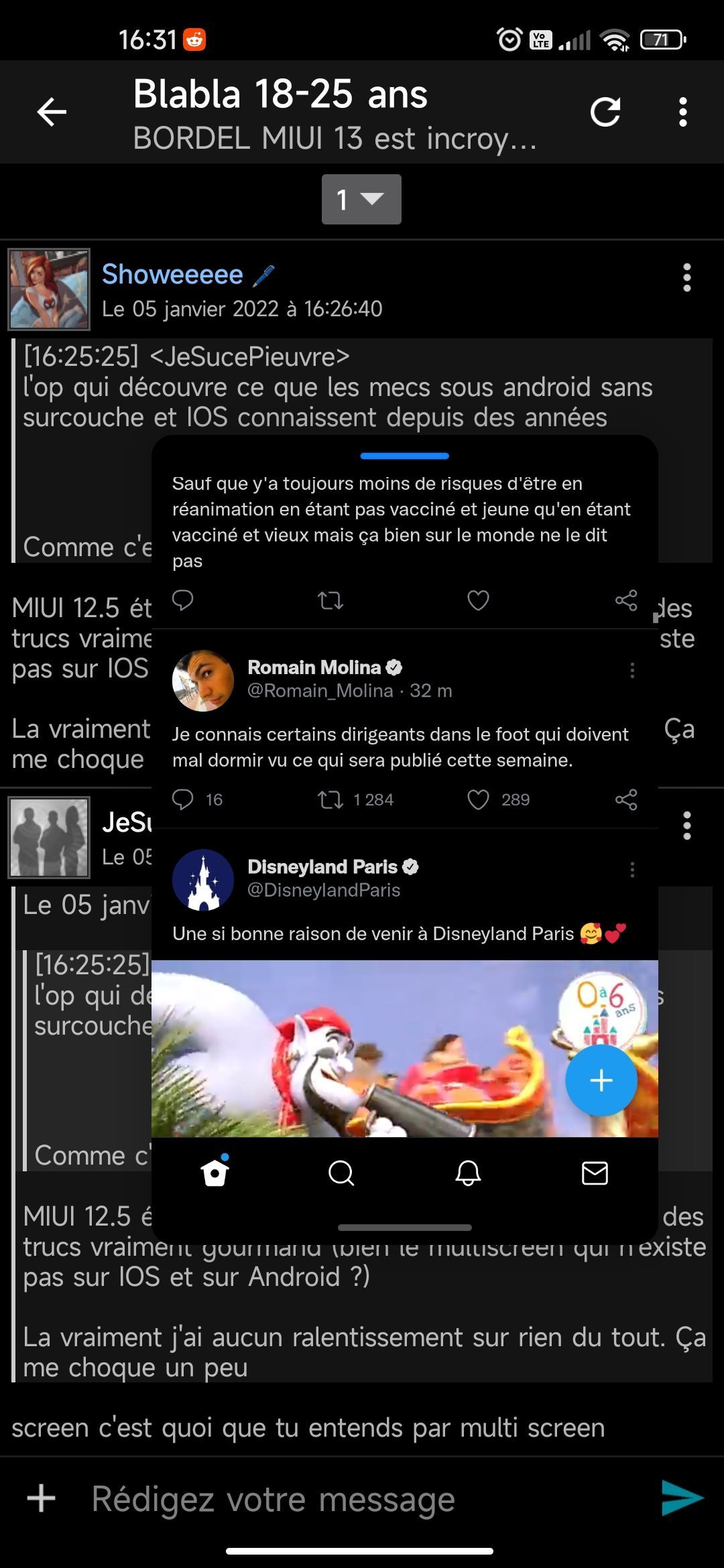This screenshot has width=724, height=1568.
Task: Open the Twitter search tab
Action: [341, 1173]
